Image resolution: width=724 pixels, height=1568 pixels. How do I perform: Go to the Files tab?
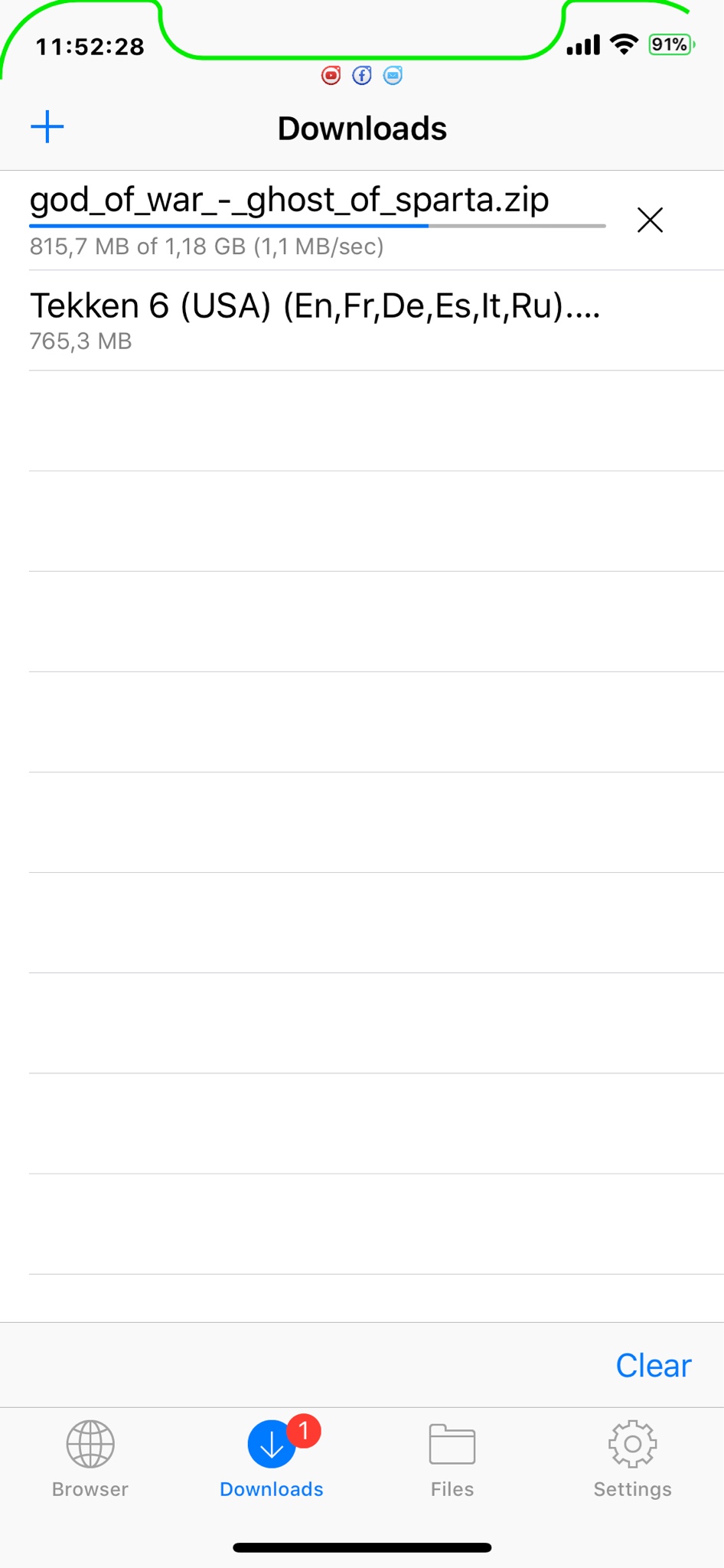pyautogui.click(x=452, y=1458)
